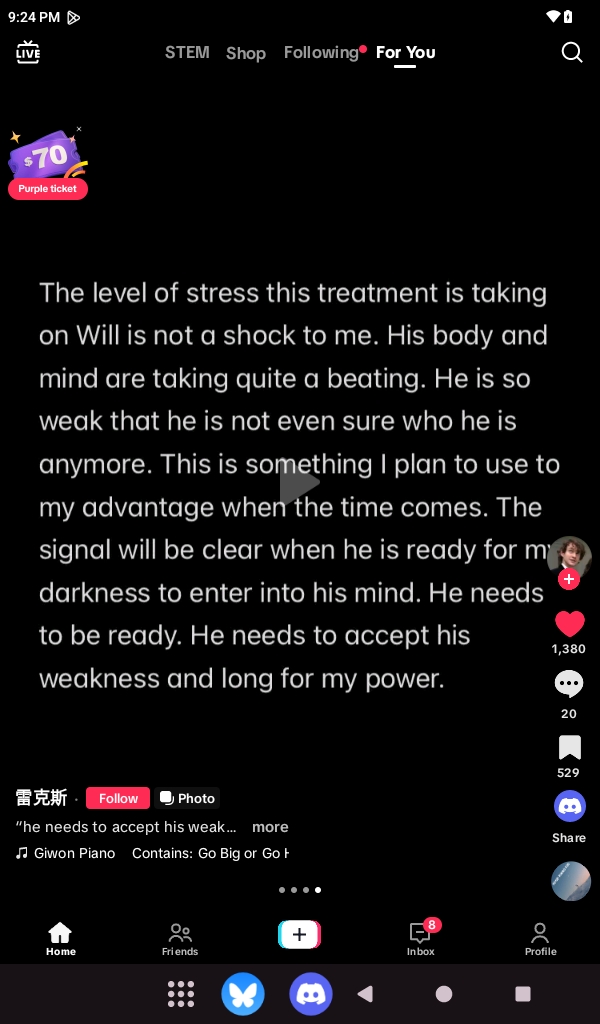Screen dimensions: 600x1024
Task: Open the comments on this post
Action: click(569, 684)
